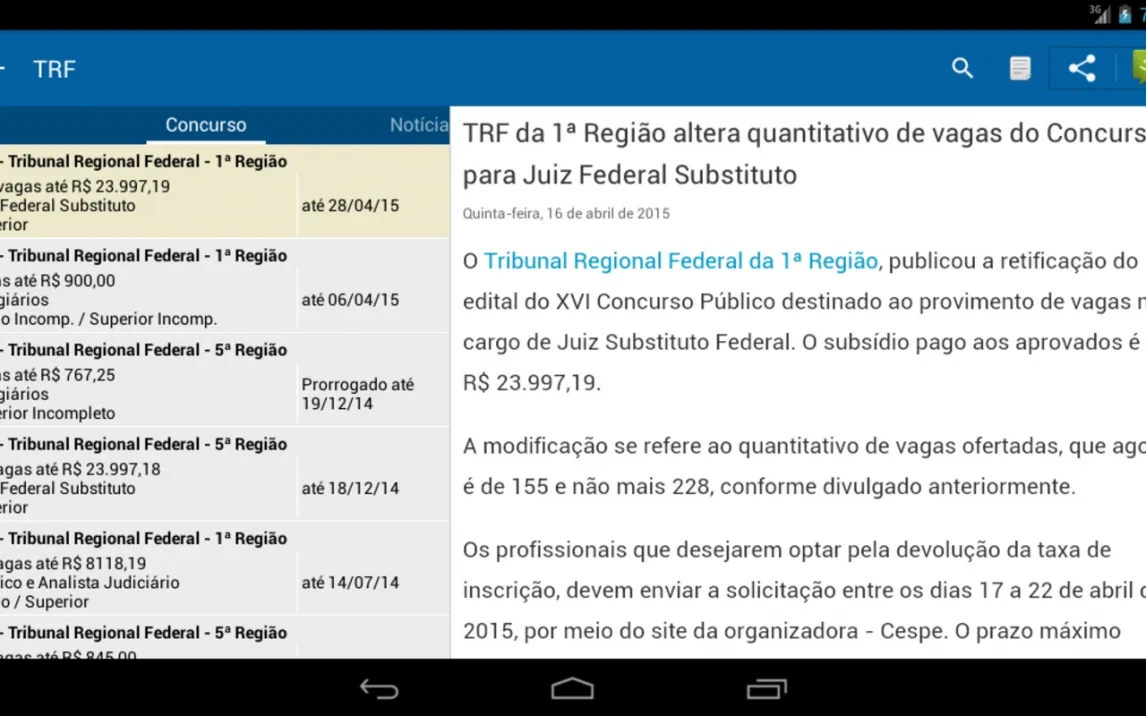Screen dimensions: 1146x716
Task: Share this news article
Action: pyautogui.click(x=1082, y=68)
